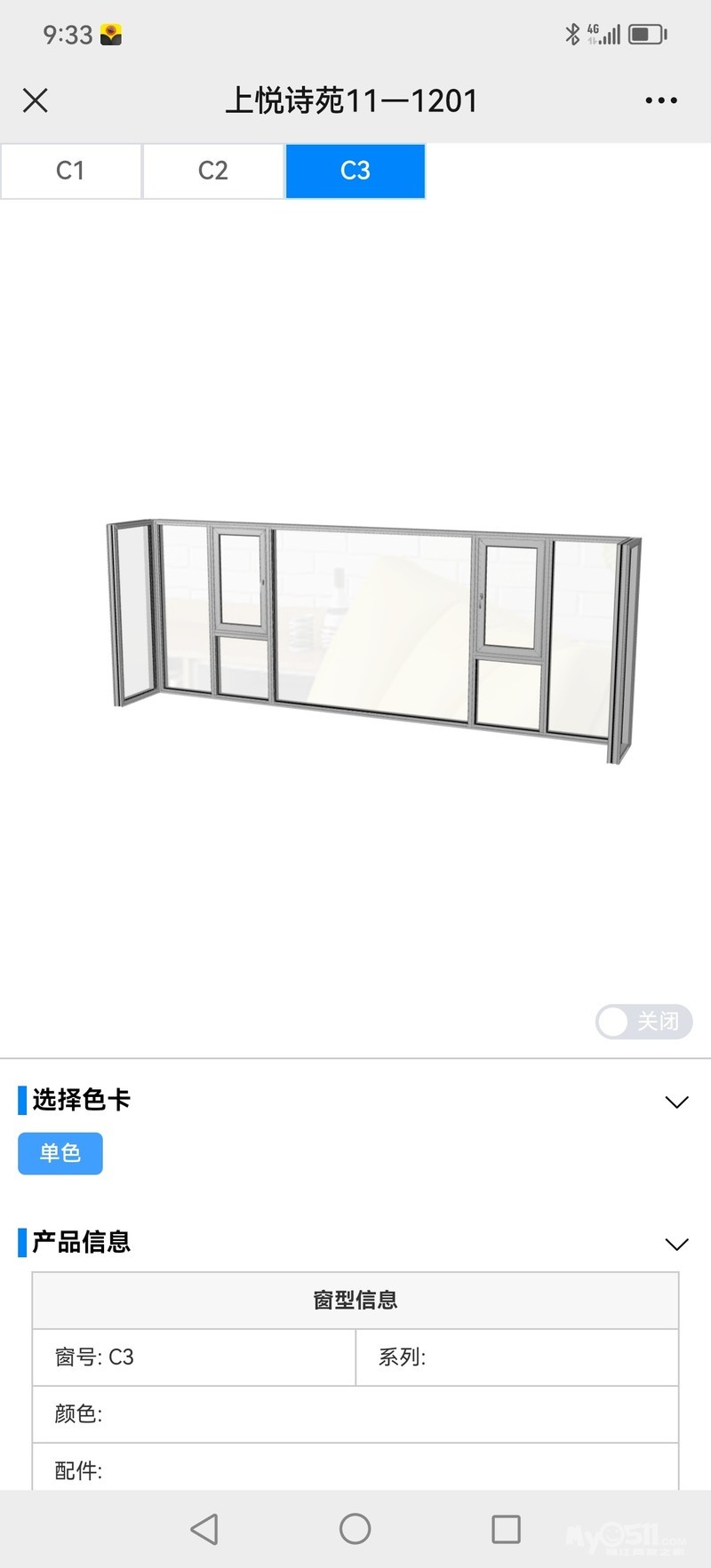Open the three-dot overflow menu
This screenshot has width=711, height=1568.
pyautogui.click(x=660, y=100)
